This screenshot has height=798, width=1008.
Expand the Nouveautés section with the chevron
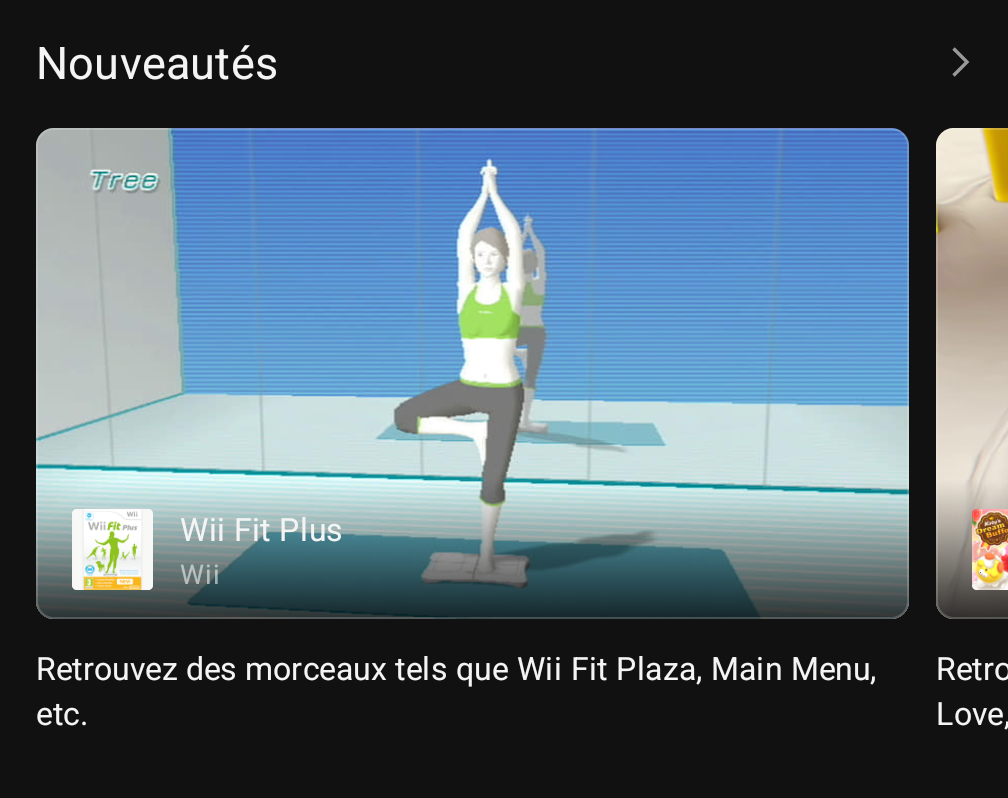tap(960, 63)
